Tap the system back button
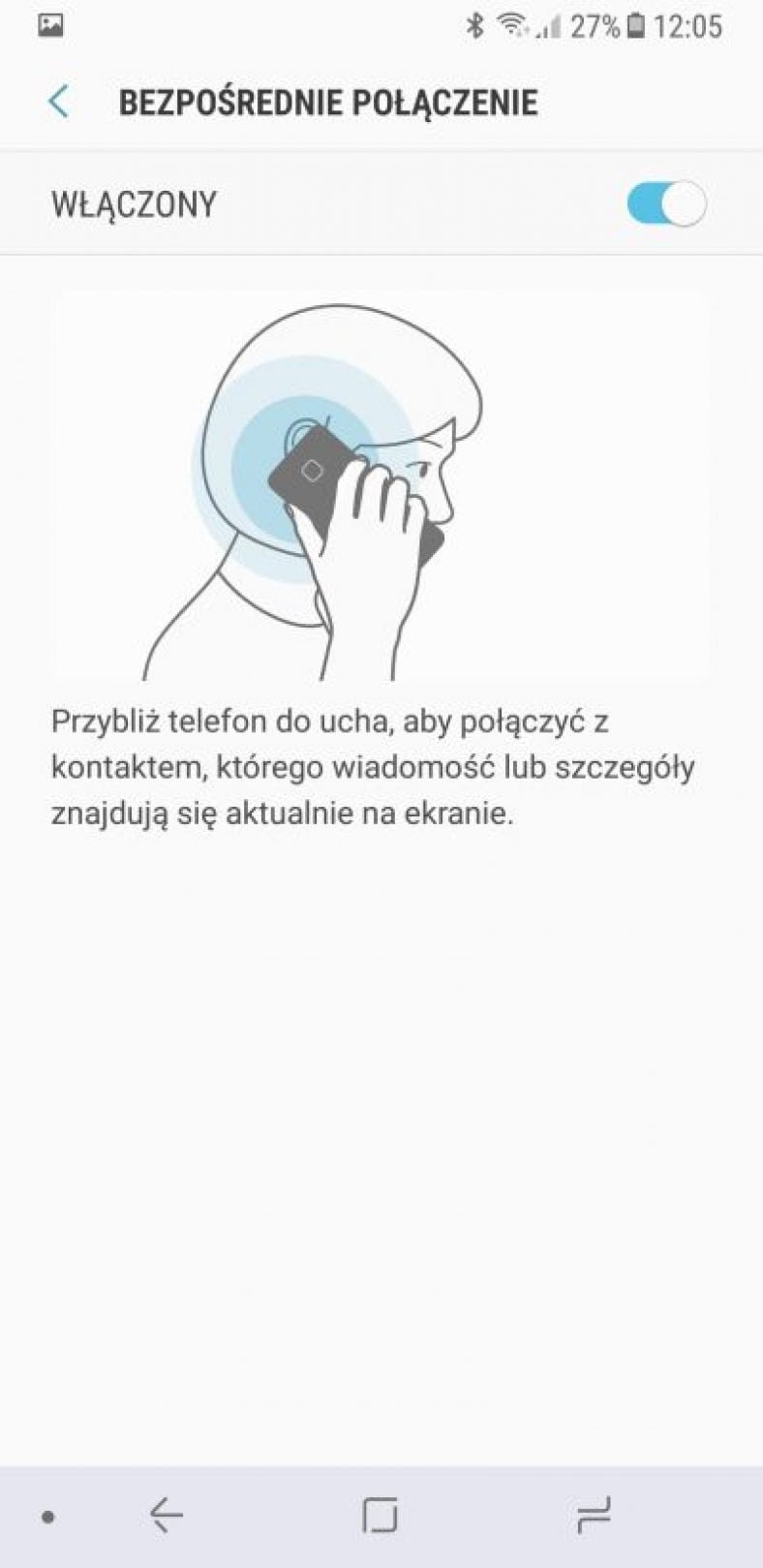The image size is (763, 1568). [167, 1515]
